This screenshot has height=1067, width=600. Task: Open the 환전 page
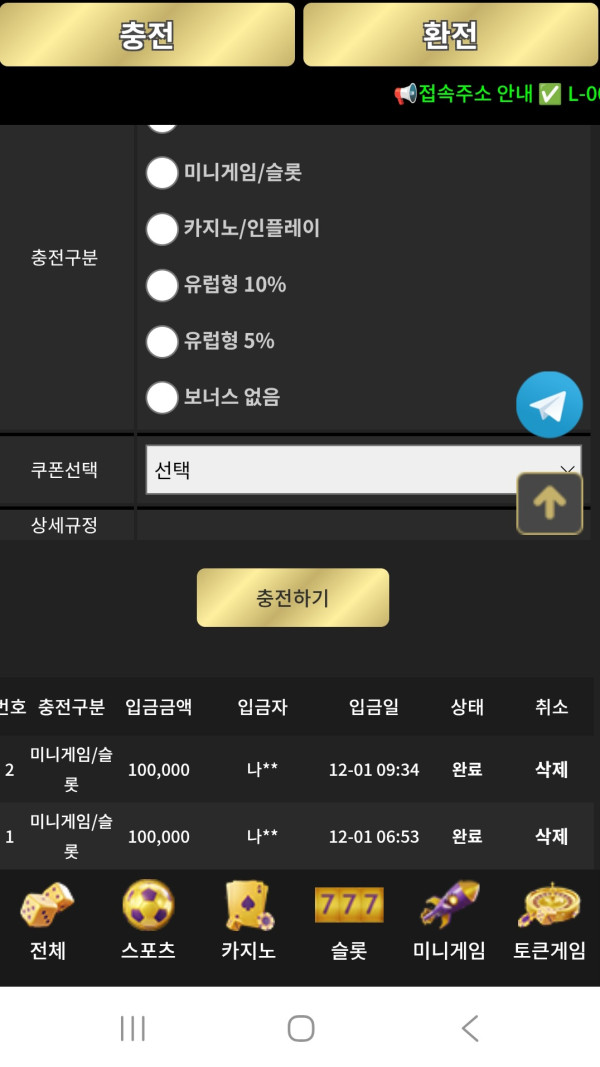point(450,35)
